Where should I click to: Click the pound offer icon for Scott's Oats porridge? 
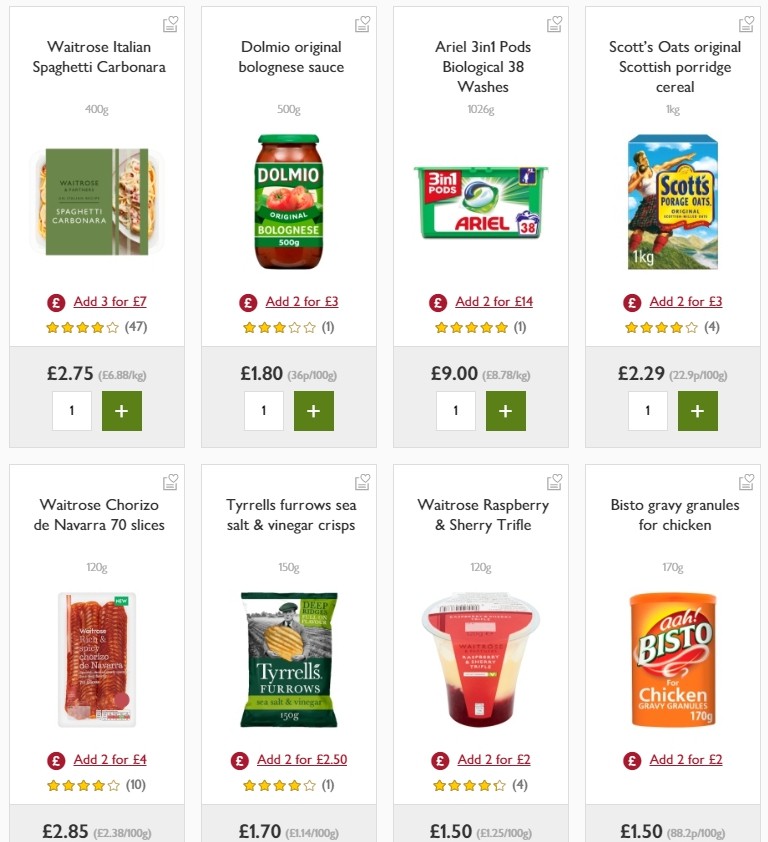click(629, 301)
